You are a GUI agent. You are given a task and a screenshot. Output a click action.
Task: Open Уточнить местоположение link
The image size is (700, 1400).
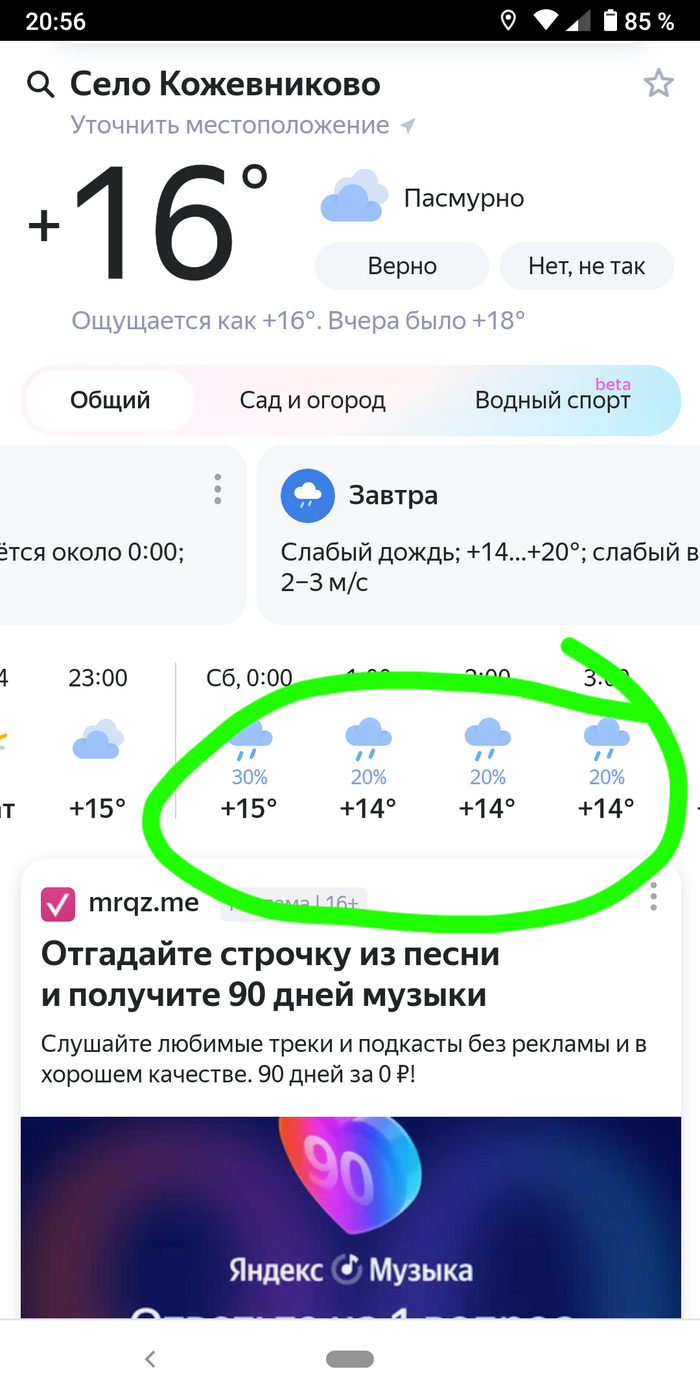point(230,126)
